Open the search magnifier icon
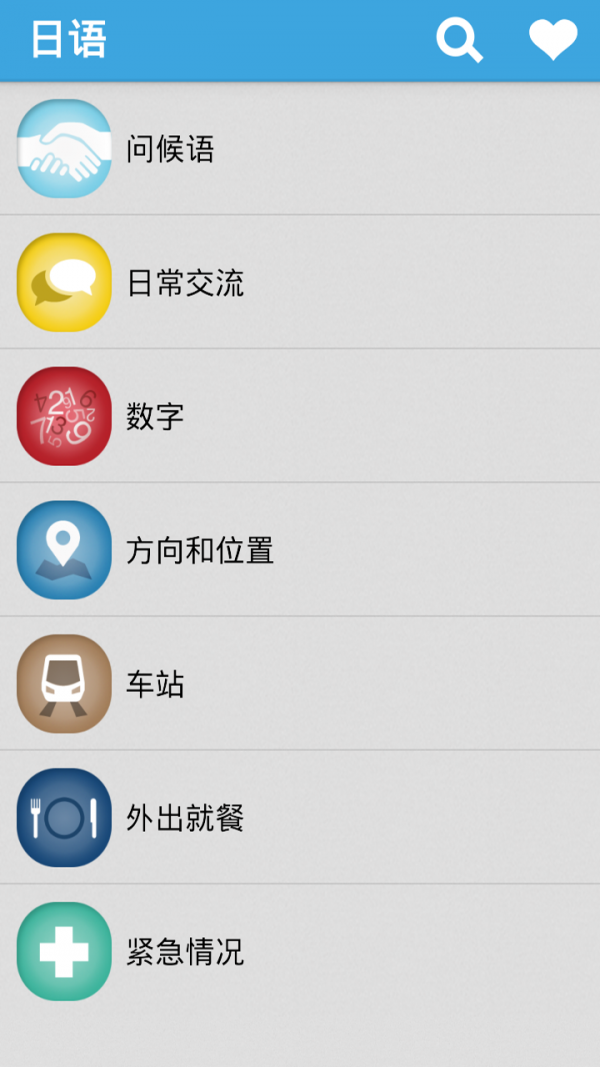The image size is (600, 1067). [459, 40]
